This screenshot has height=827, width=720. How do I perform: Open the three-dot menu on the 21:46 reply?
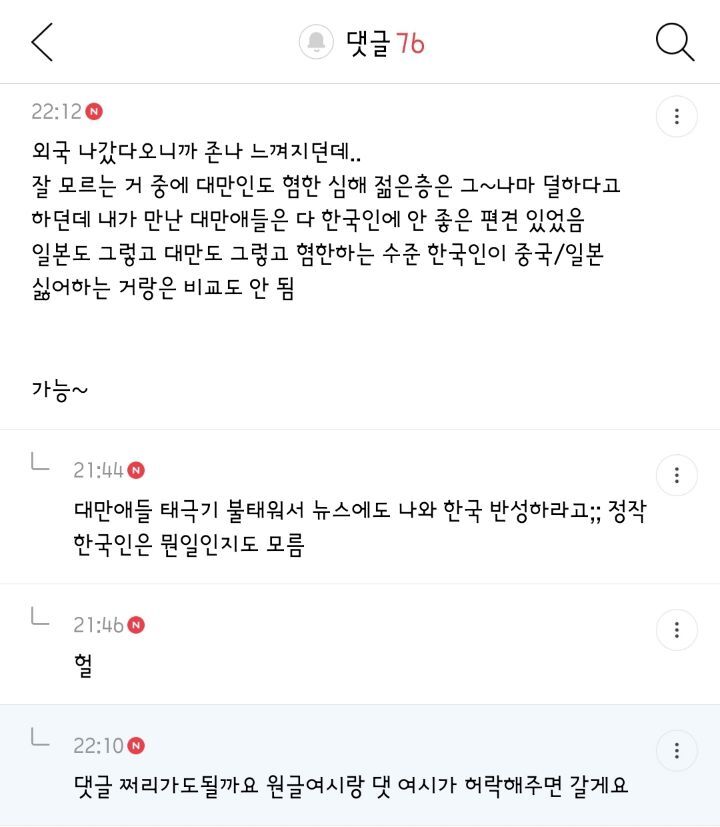677,630
